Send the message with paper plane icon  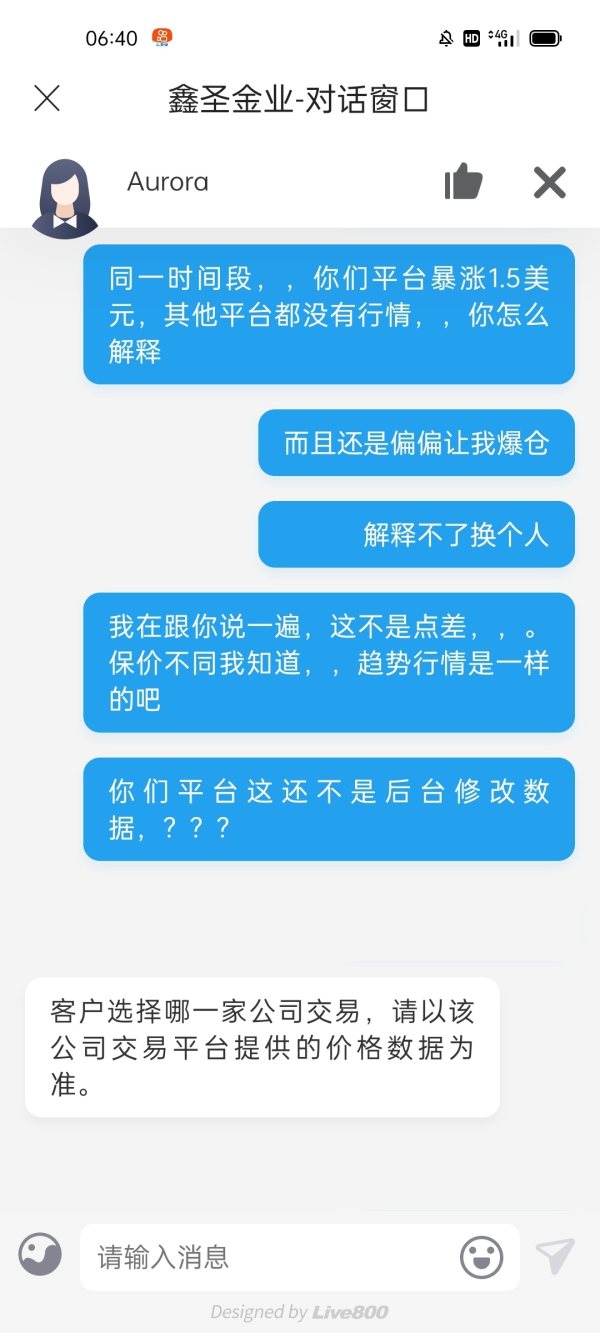pyautogui.click(x=555, y=1256)
